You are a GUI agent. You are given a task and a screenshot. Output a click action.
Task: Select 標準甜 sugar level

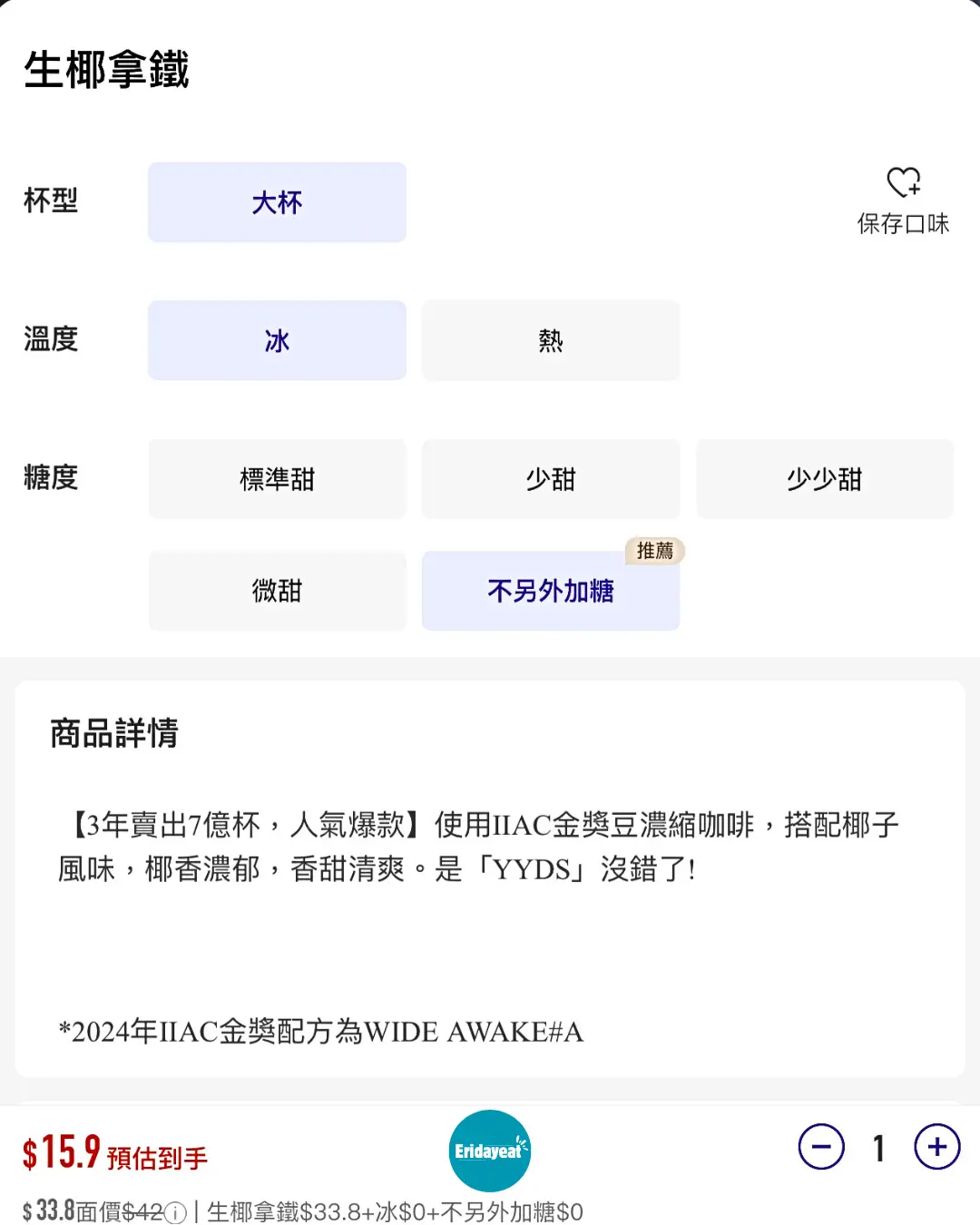(277, 479)
